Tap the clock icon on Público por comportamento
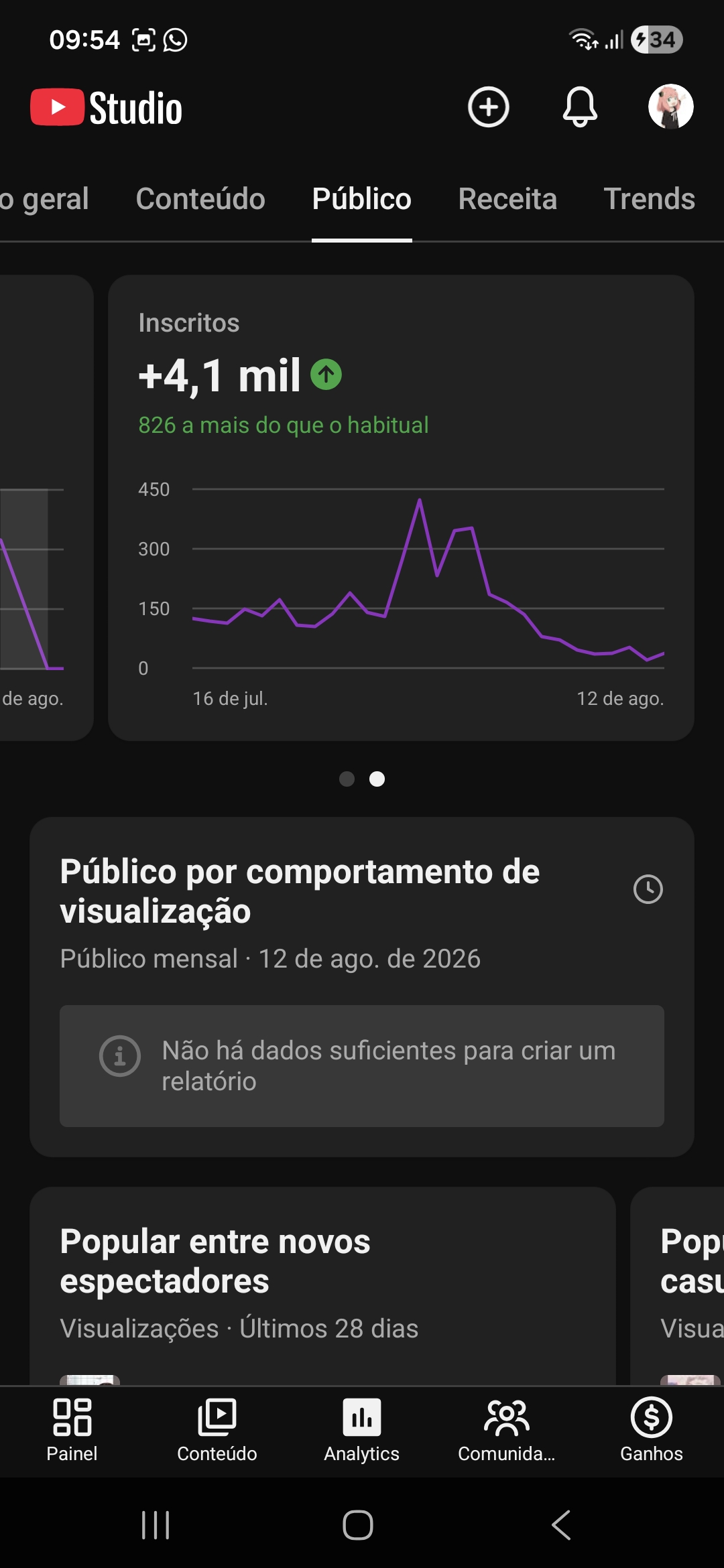The height and width of the screenshot is (1568, 724). 648,889
